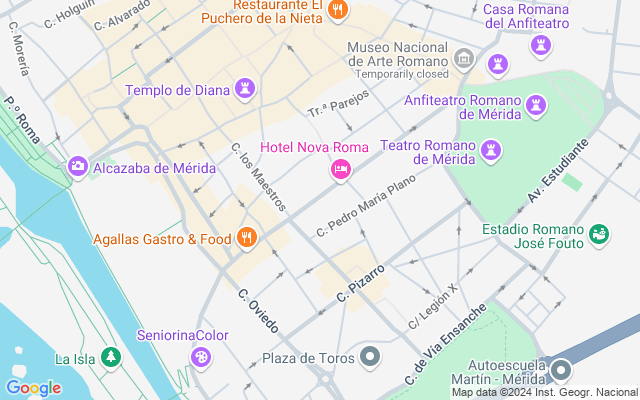
Task: Open the Templo de Diana map pin
Action: pos(244,90)
